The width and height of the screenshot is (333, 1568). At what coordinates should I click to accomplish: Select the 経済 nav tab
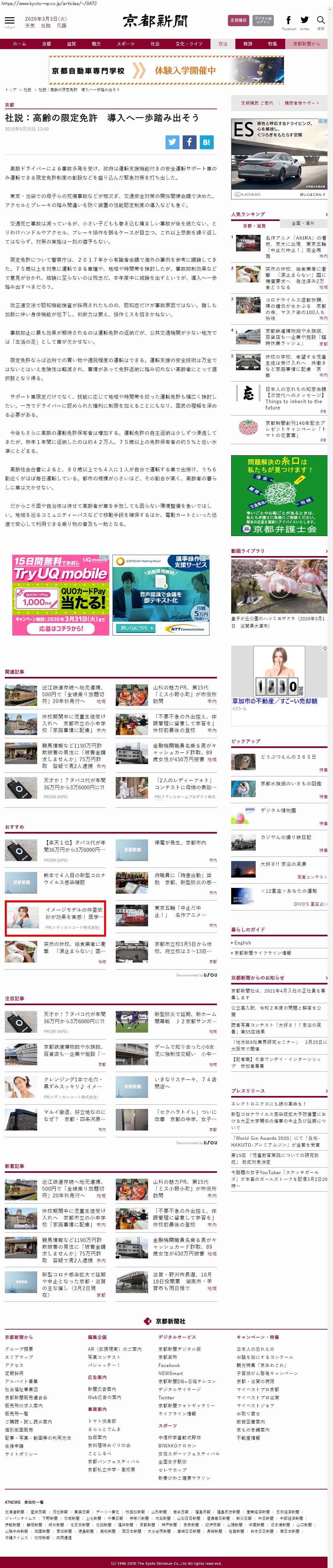[248, 44]
